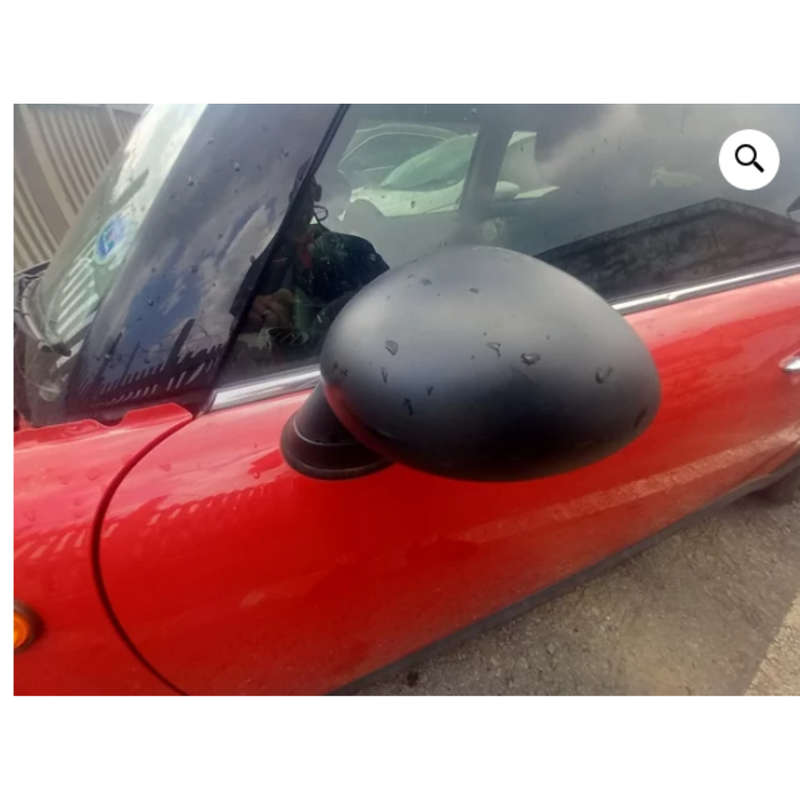The width and height of the screenshot is (800, 800).
Task: Tap the magnifier icon to zoom the photo
Action: [x=749, y=159]
